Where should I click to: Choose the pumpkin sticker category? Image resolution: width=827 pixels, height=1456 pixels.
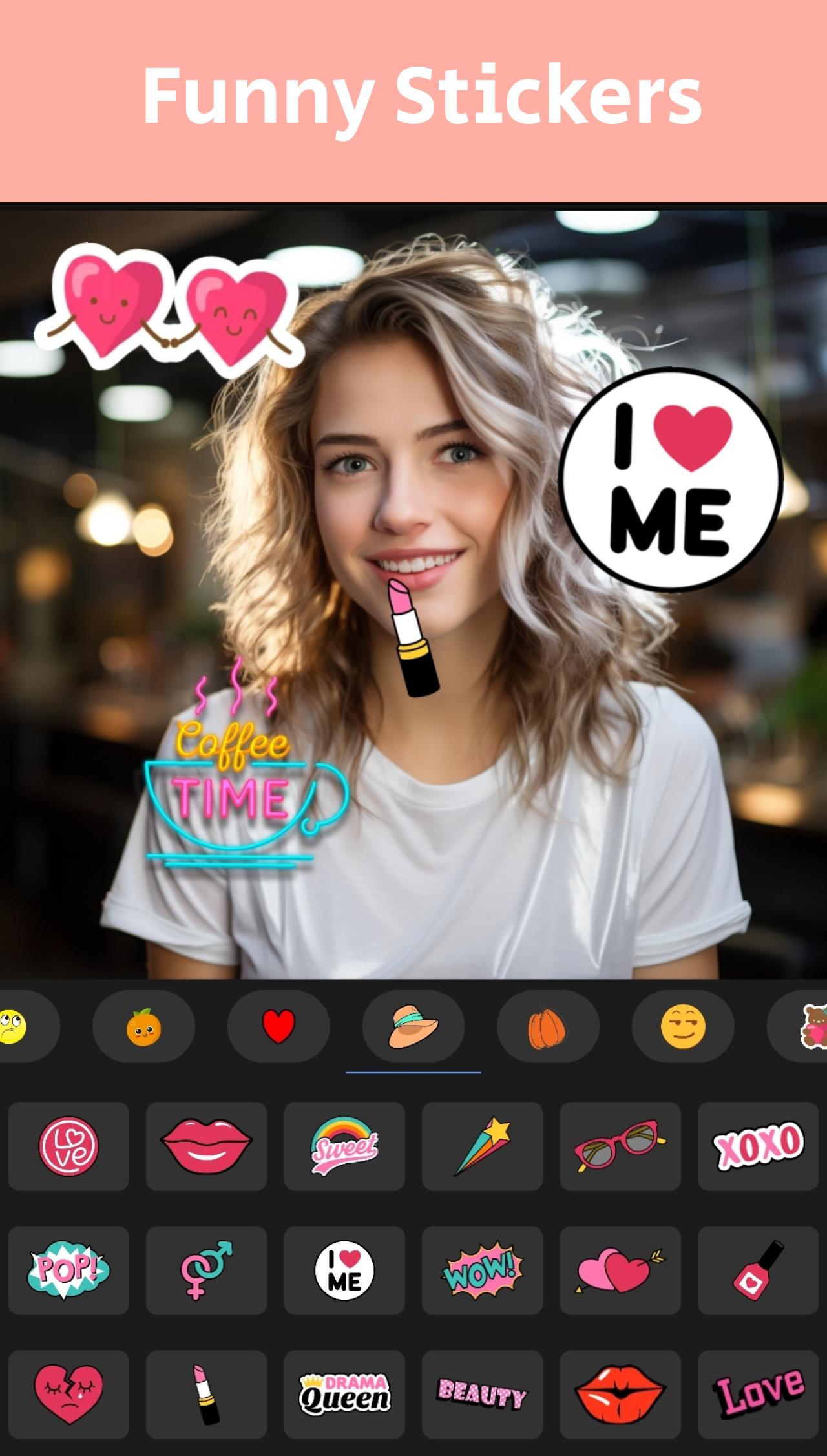pos(548,1027)
